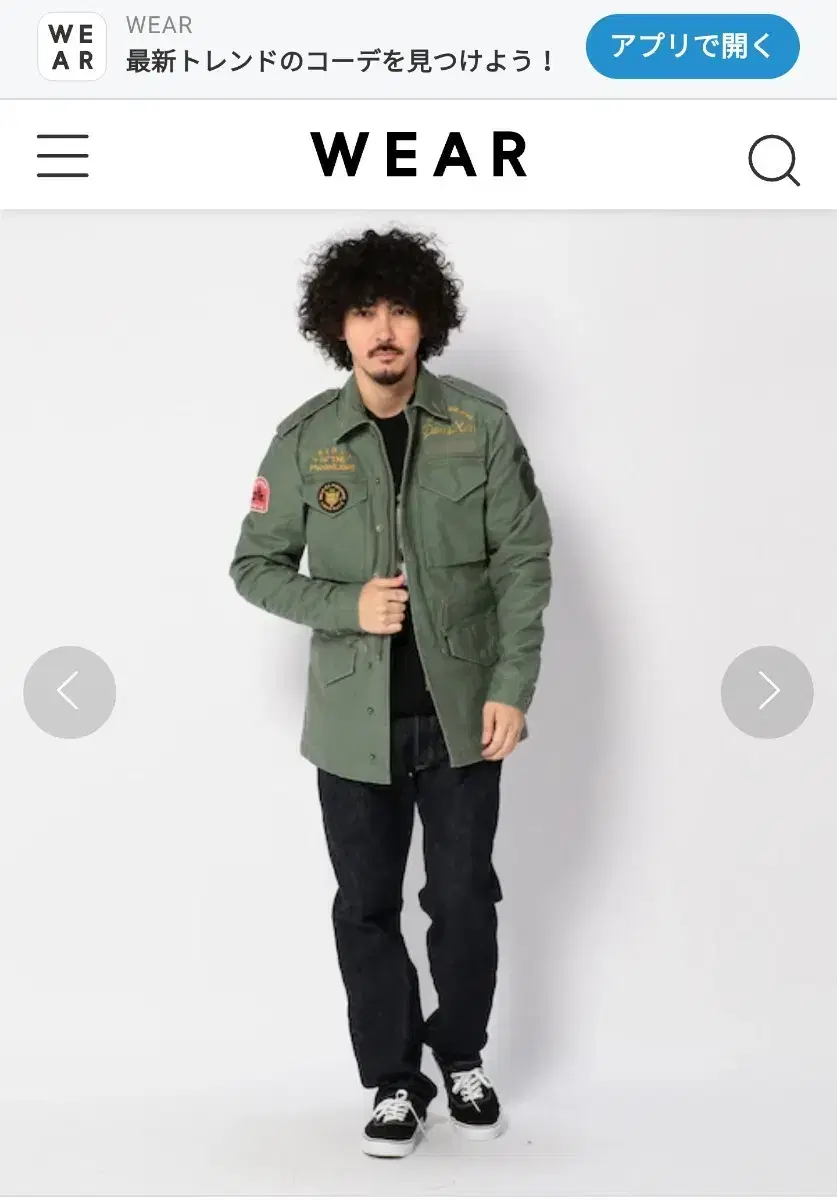The height and width of the screenshot is (1200, 837).
Task: Open the app via the blue banner button
Action: [x=692, y=47]
